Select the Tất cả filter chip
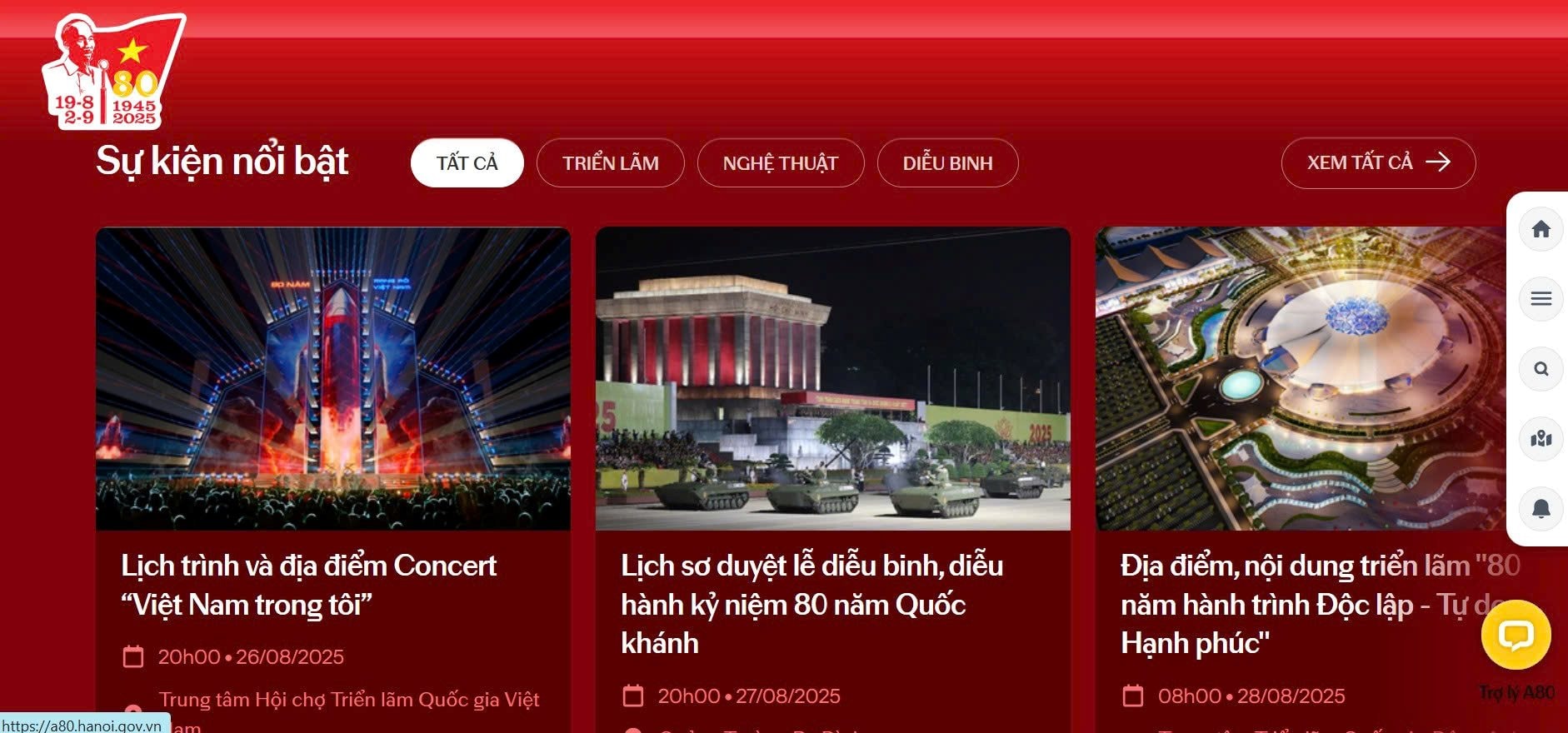 pyautogui.click(x=467, y=163)
